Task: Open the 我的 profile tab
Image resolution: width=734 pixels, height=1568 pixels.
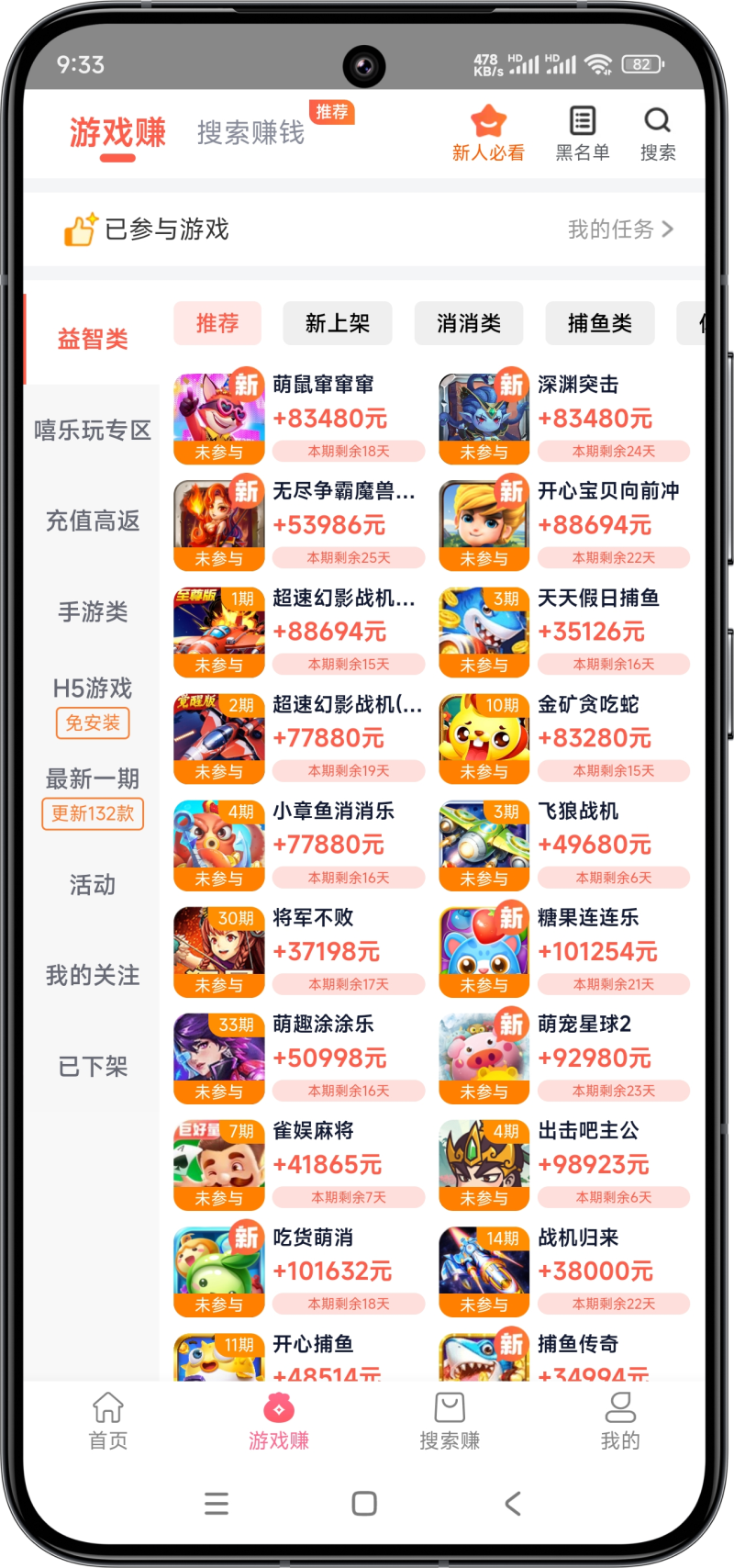Action: [x=620, y=1421]
